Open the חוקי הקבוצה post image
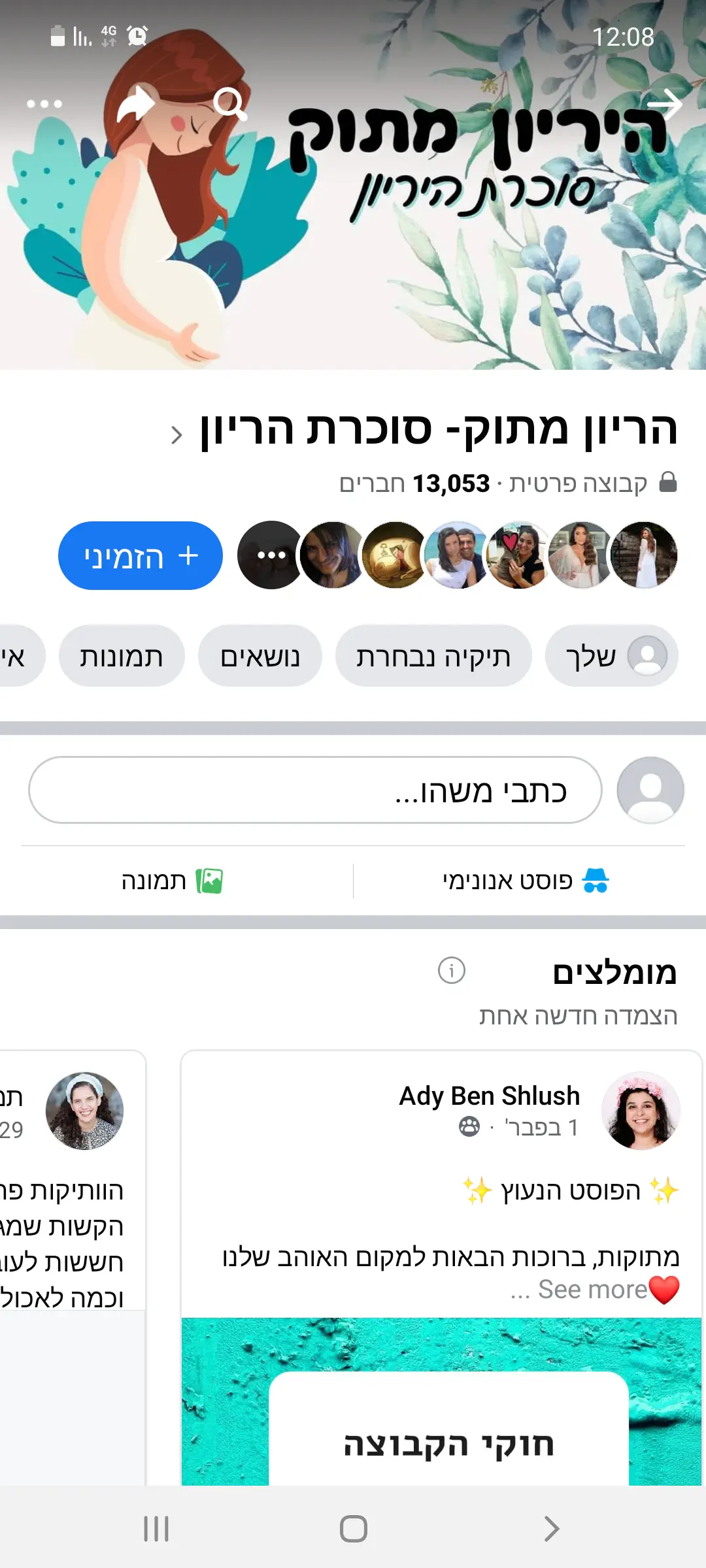Viewport: 706px width, 1568px height. click(x=441, y=1401)
